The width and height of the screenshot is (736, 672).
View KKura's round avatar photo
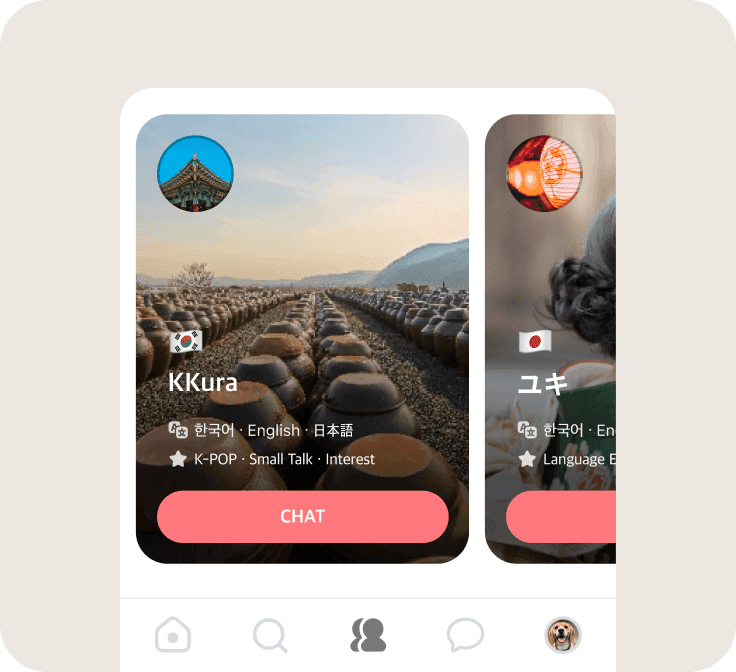coord(195,174)
